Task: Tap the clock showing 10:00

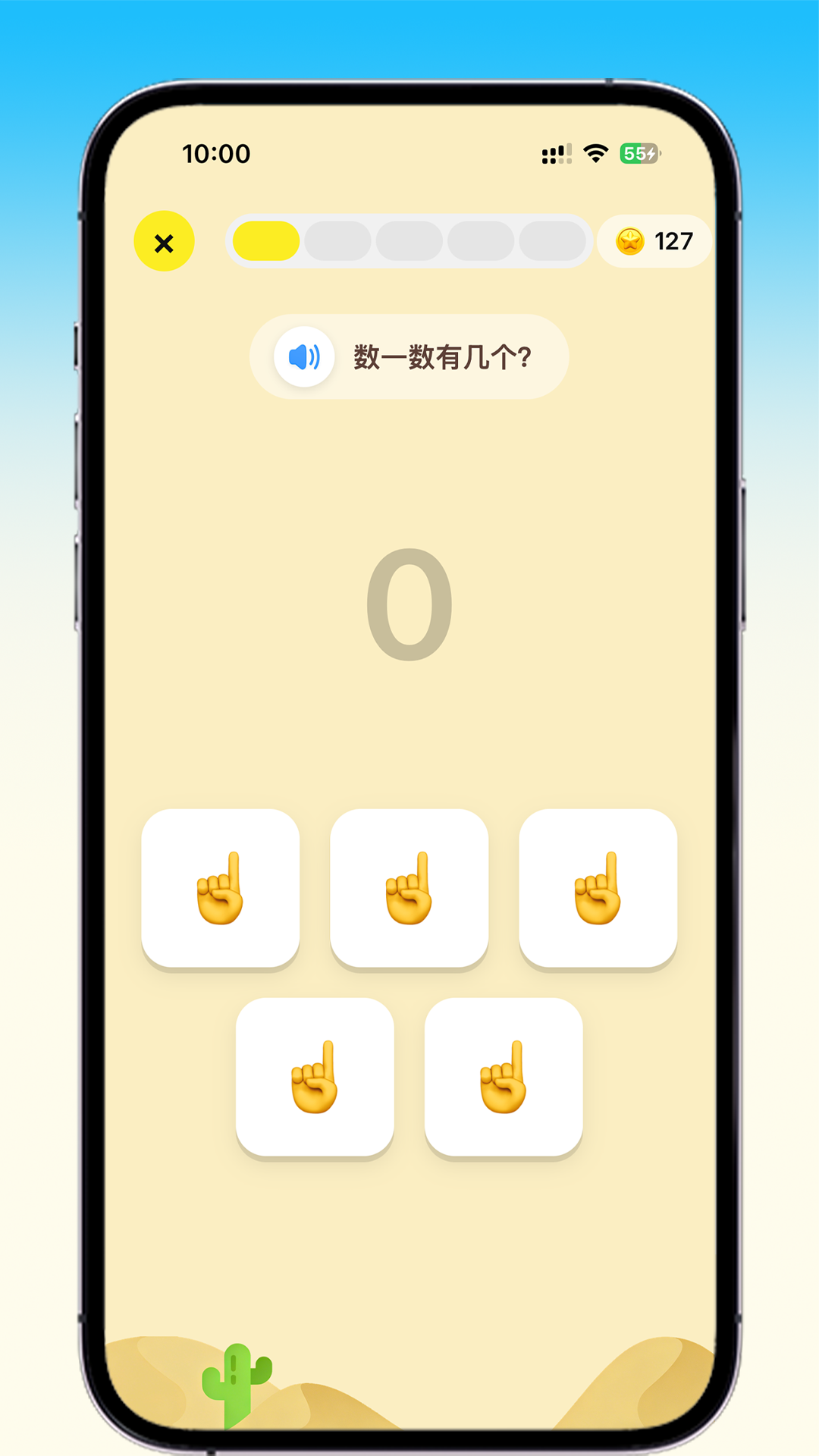Action: (x=215, y=152)
